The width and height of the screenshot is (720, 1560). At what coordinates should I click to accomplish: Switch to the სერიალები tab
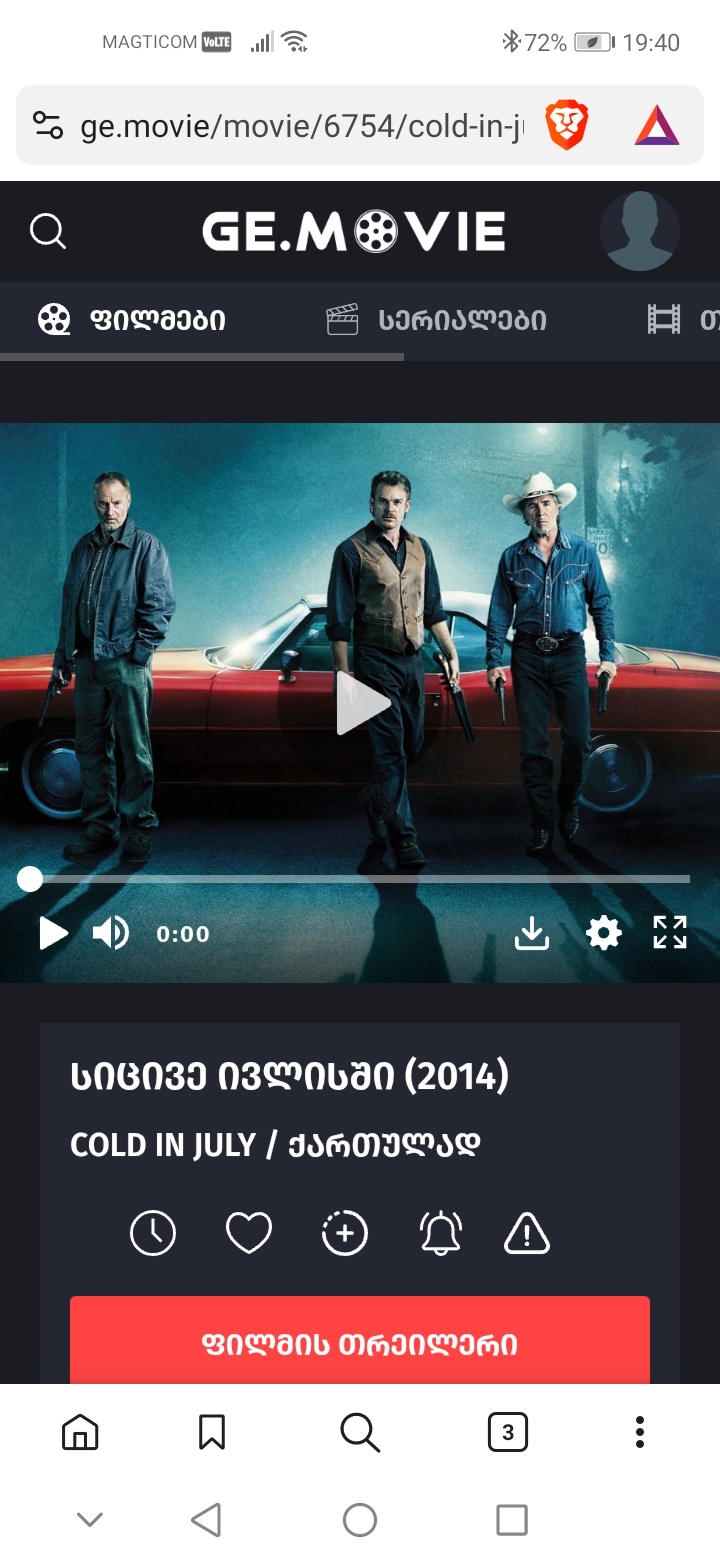pos(437,320)
